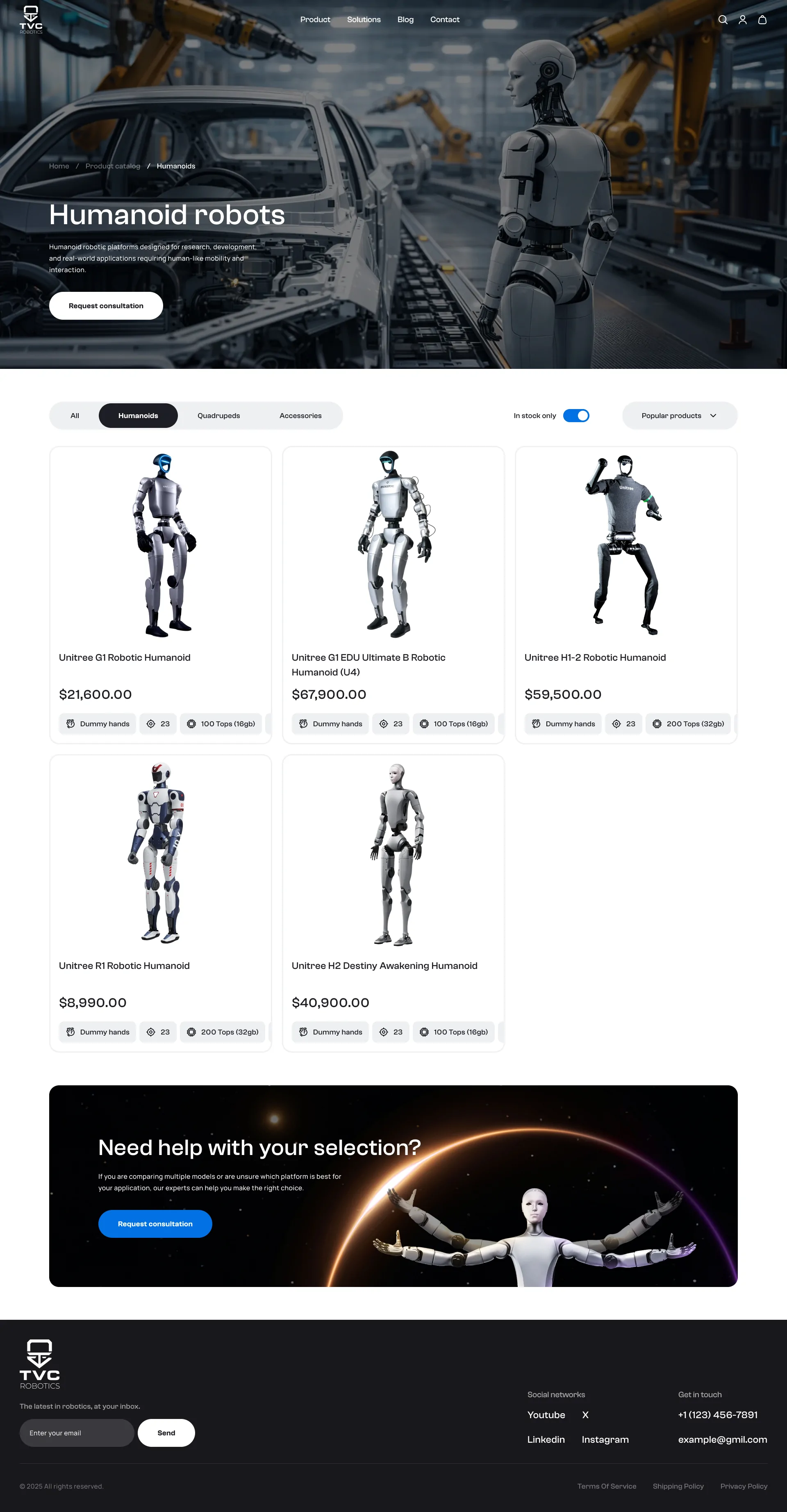Tap the Product catalog breadcrumb
The height and width of the screenshot is (1512, 787).
(x=113, y=166)
